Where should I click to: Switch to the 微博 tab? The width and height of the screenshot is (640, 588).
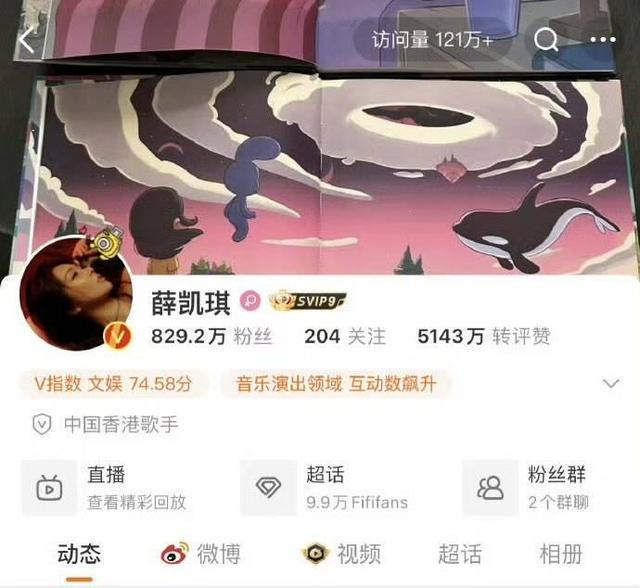click(200, 553)
